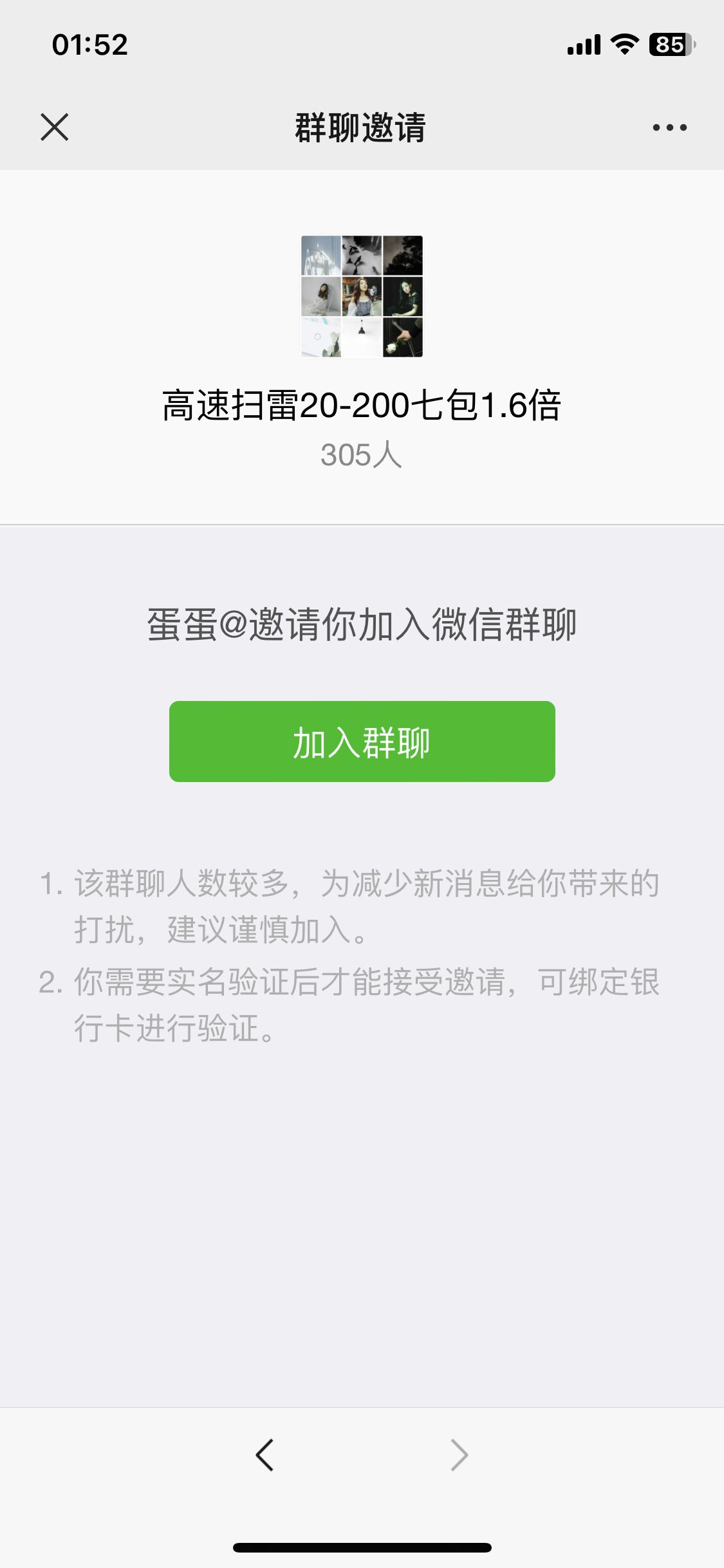
Task: Close the group chat invitation page
Action: tap(55, 127)
